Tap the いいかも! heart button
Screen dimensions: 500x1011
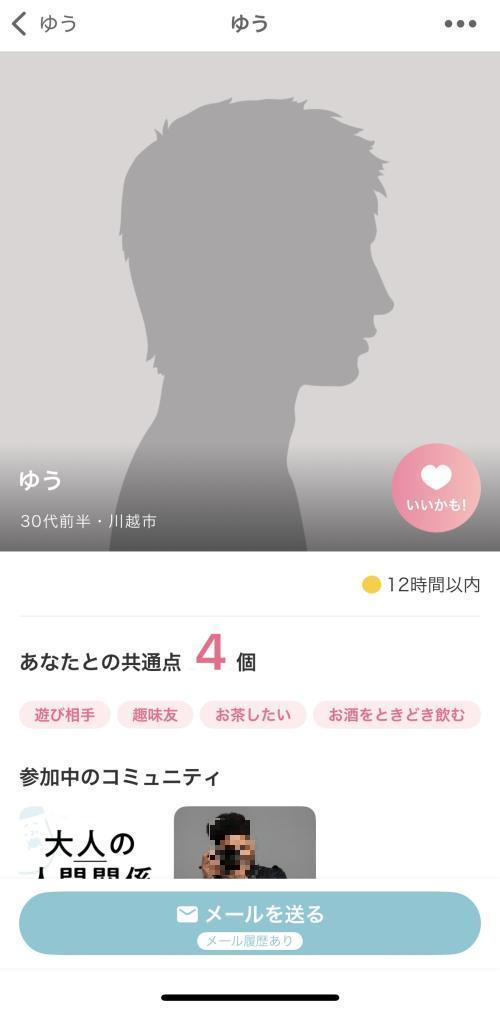[436, 487]
